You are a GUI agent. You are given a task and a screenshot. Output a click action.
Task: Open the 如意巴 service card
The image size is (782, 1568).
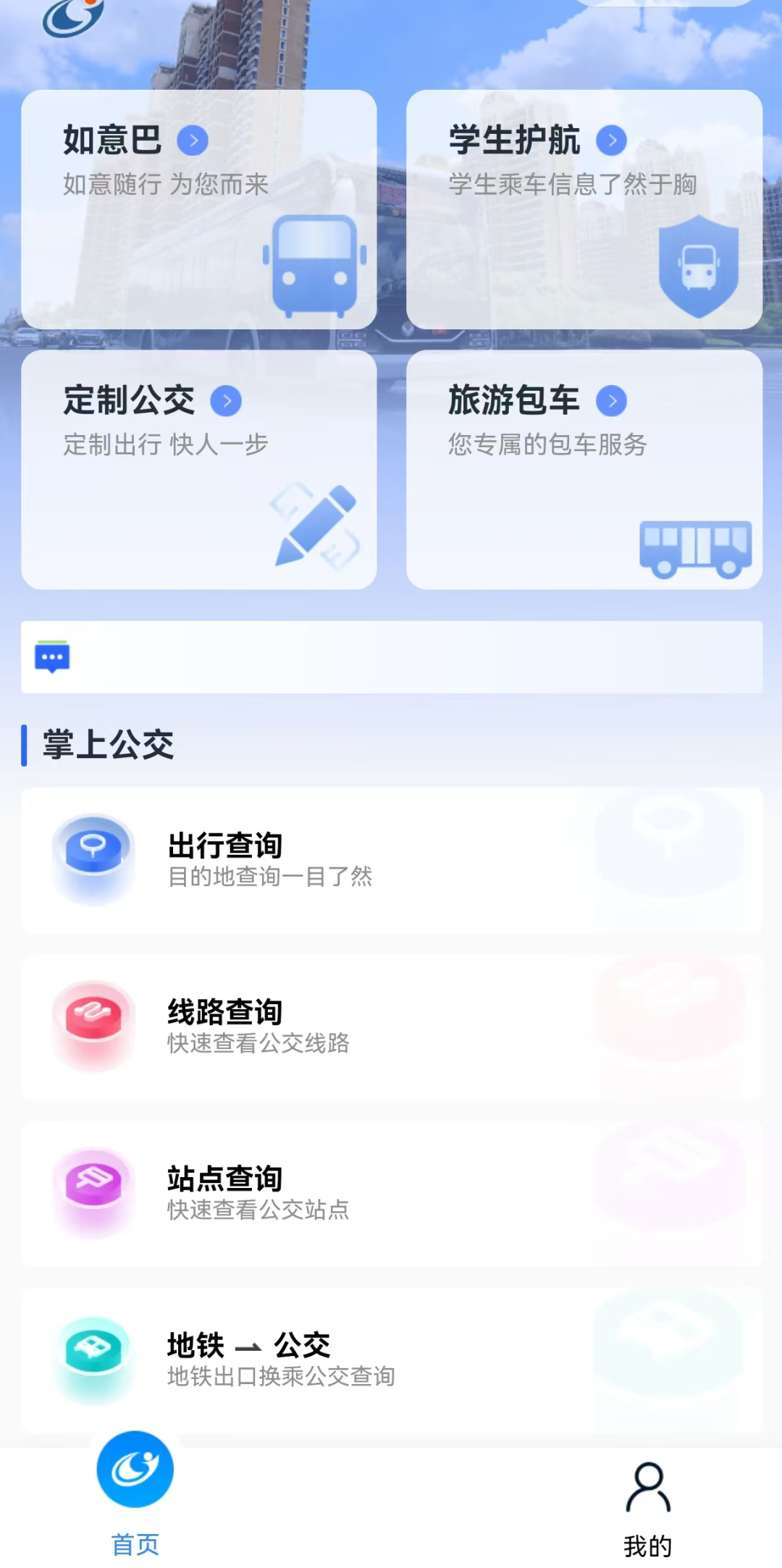(199, 209)
